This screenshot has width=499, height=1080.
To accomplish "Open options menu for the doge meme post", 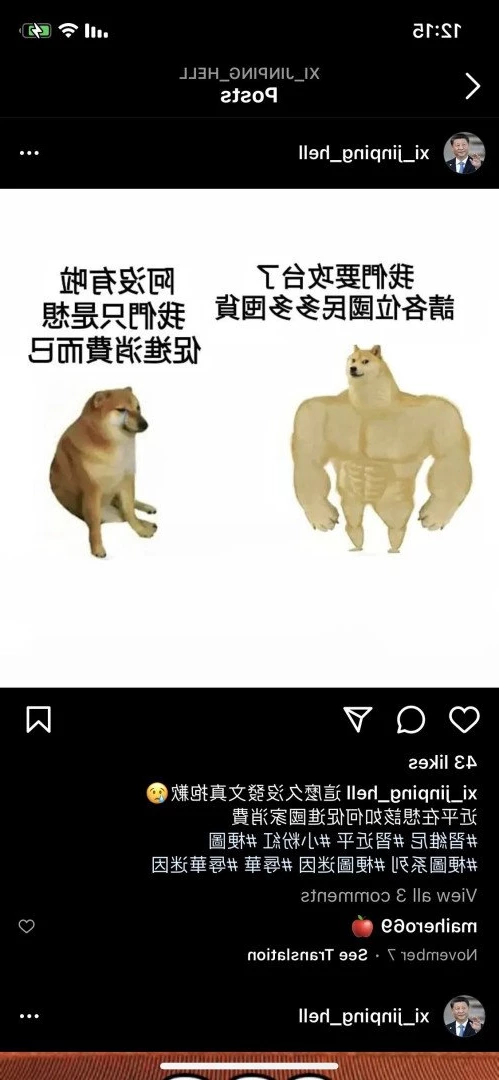I will [29, 153].
